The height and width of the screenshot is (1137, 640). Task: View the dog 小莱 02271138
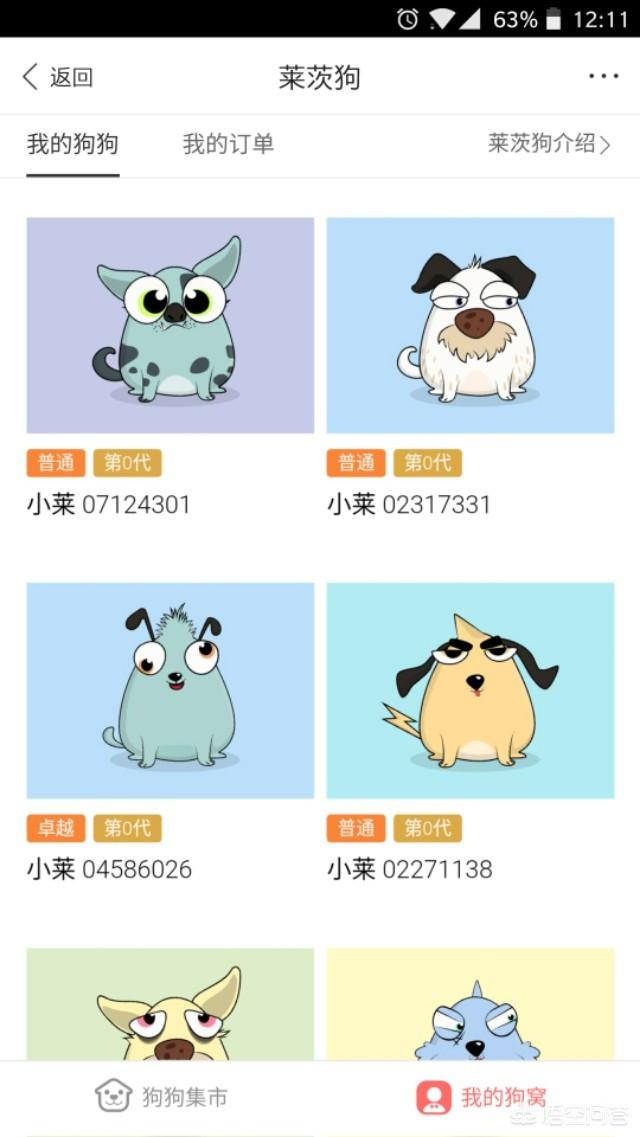[x=470, y=691]
